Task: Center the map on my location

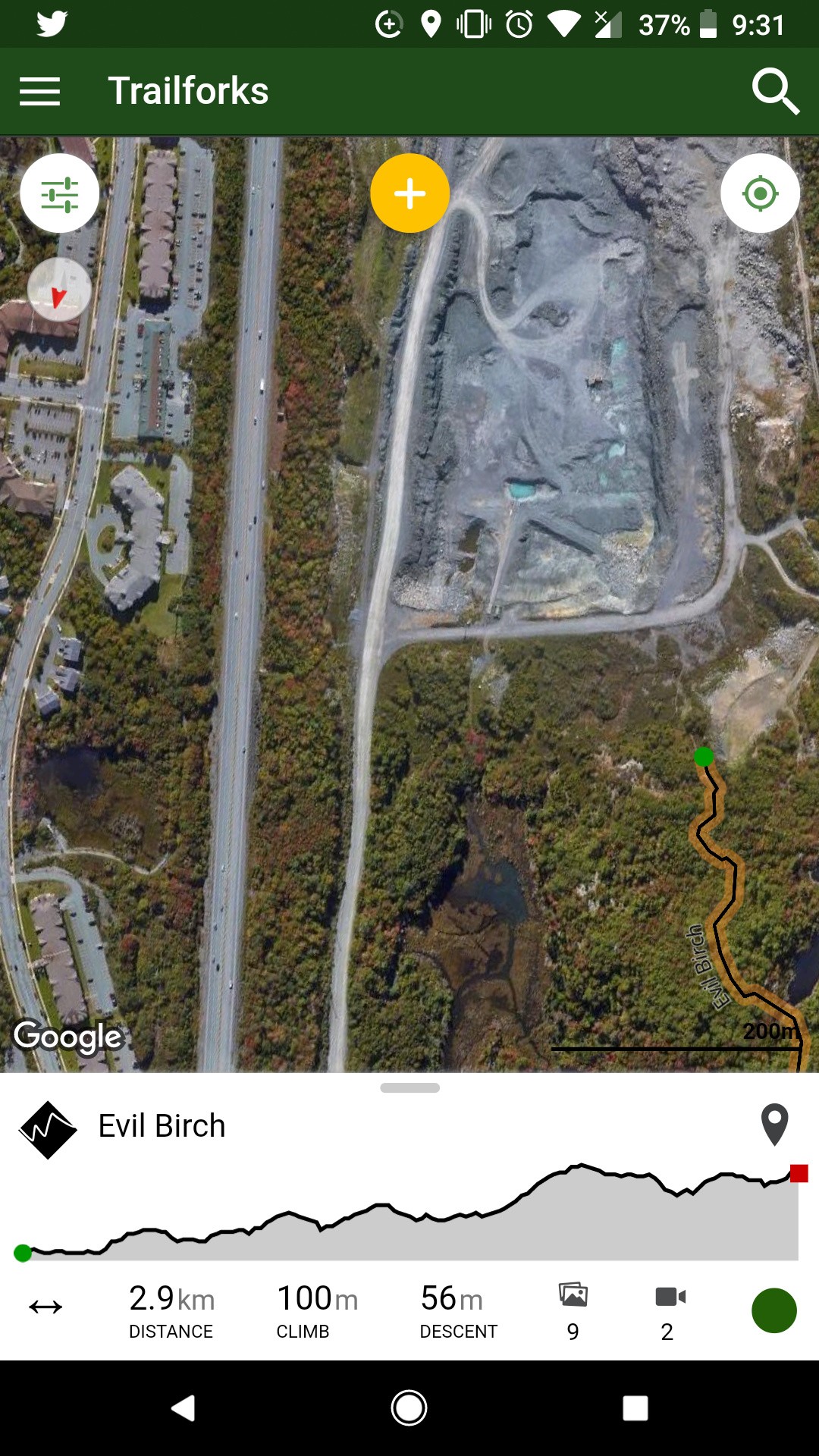Action: pyautogui.click(x=760, y=194)
